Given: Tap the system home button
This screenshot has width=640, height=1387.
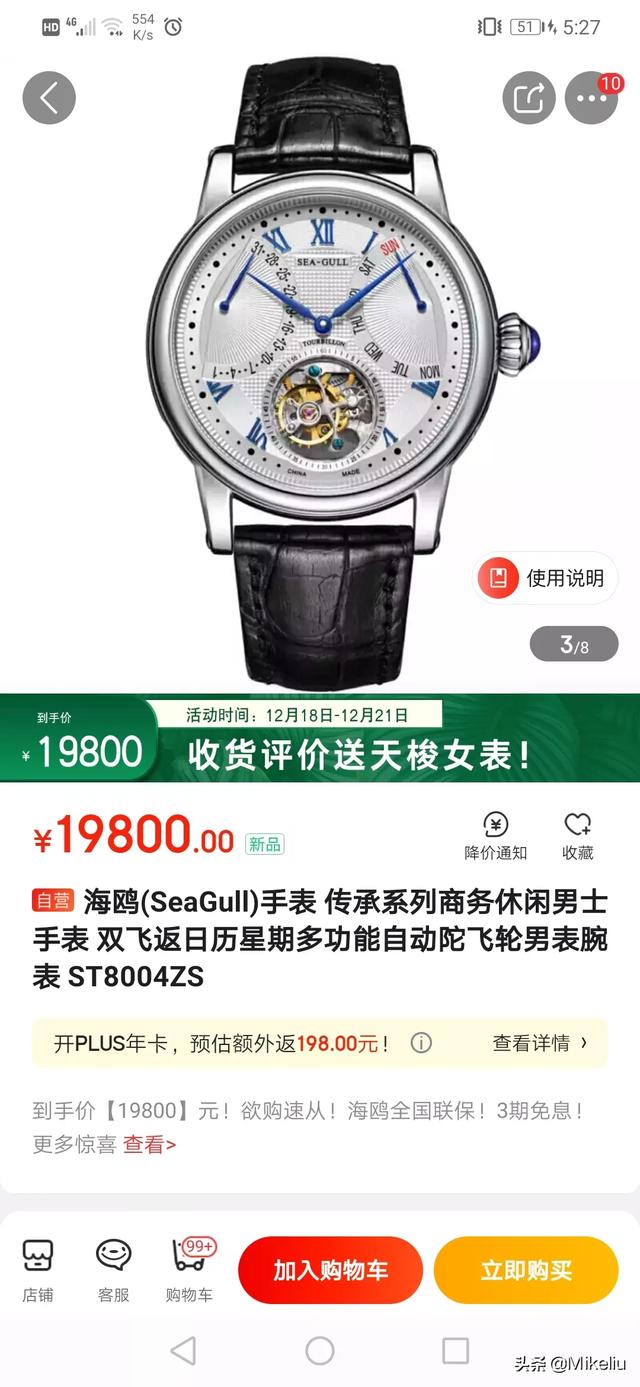Looking at the screenshot, I should pyautogui.click(x=320, y=1351).
